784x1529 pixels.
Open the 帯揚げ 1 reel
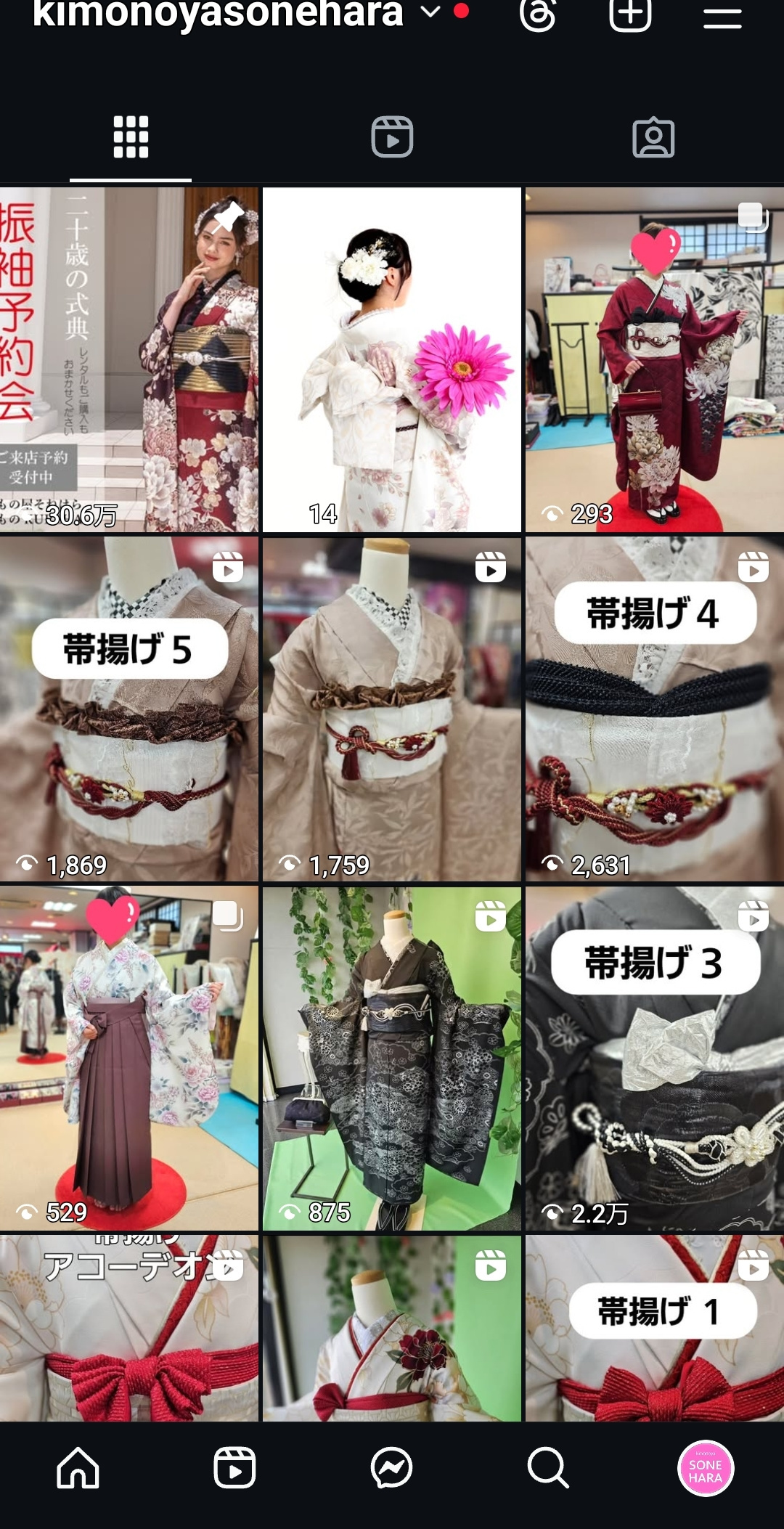[x=655, y=1329]
